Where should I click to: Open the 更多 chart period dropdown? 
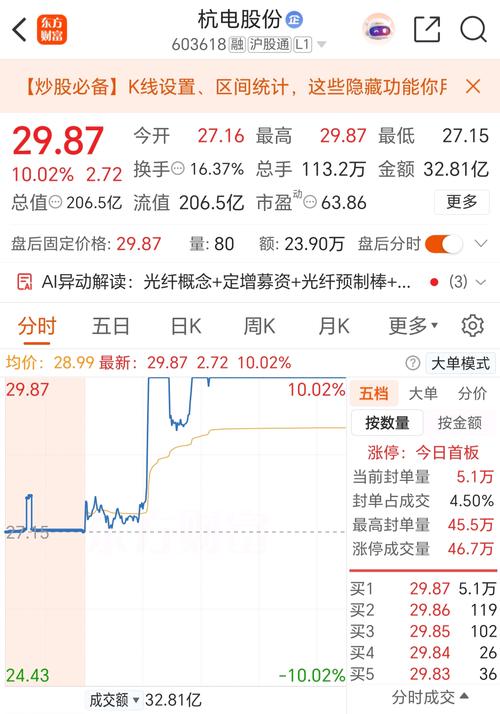[x=413, y=326]
